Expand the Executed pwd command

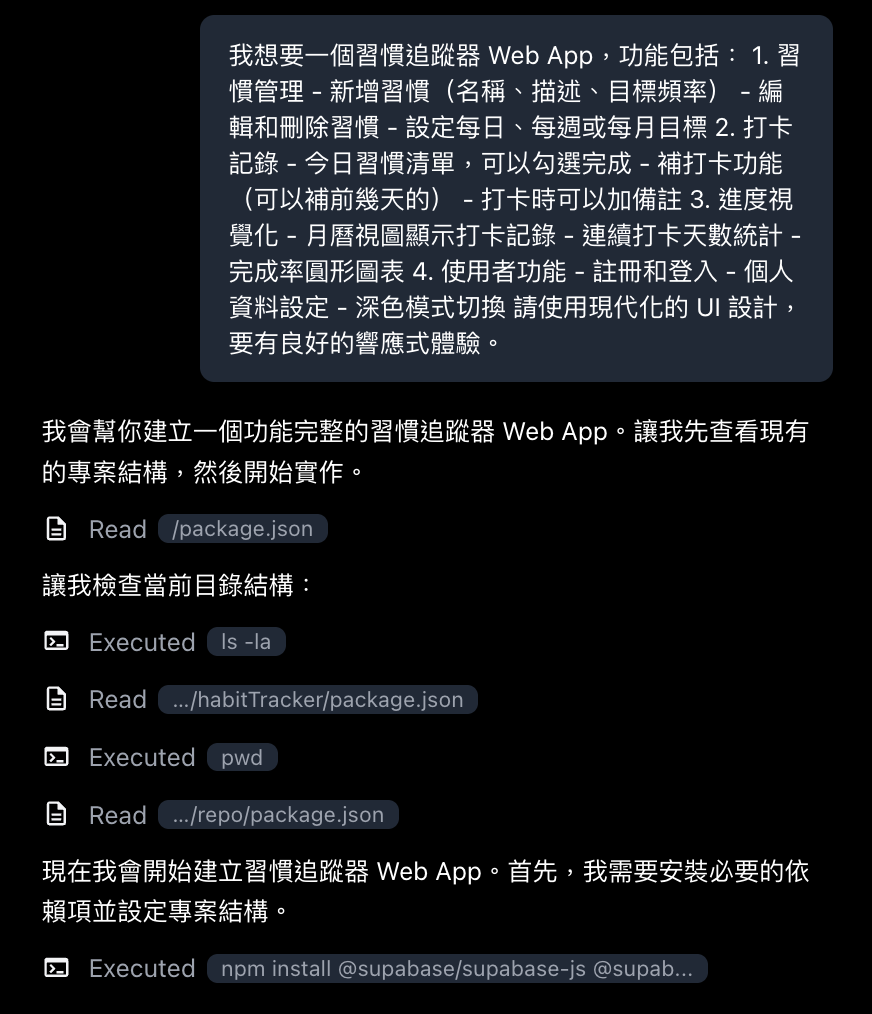pyautogui.click(x=242, y=758)
